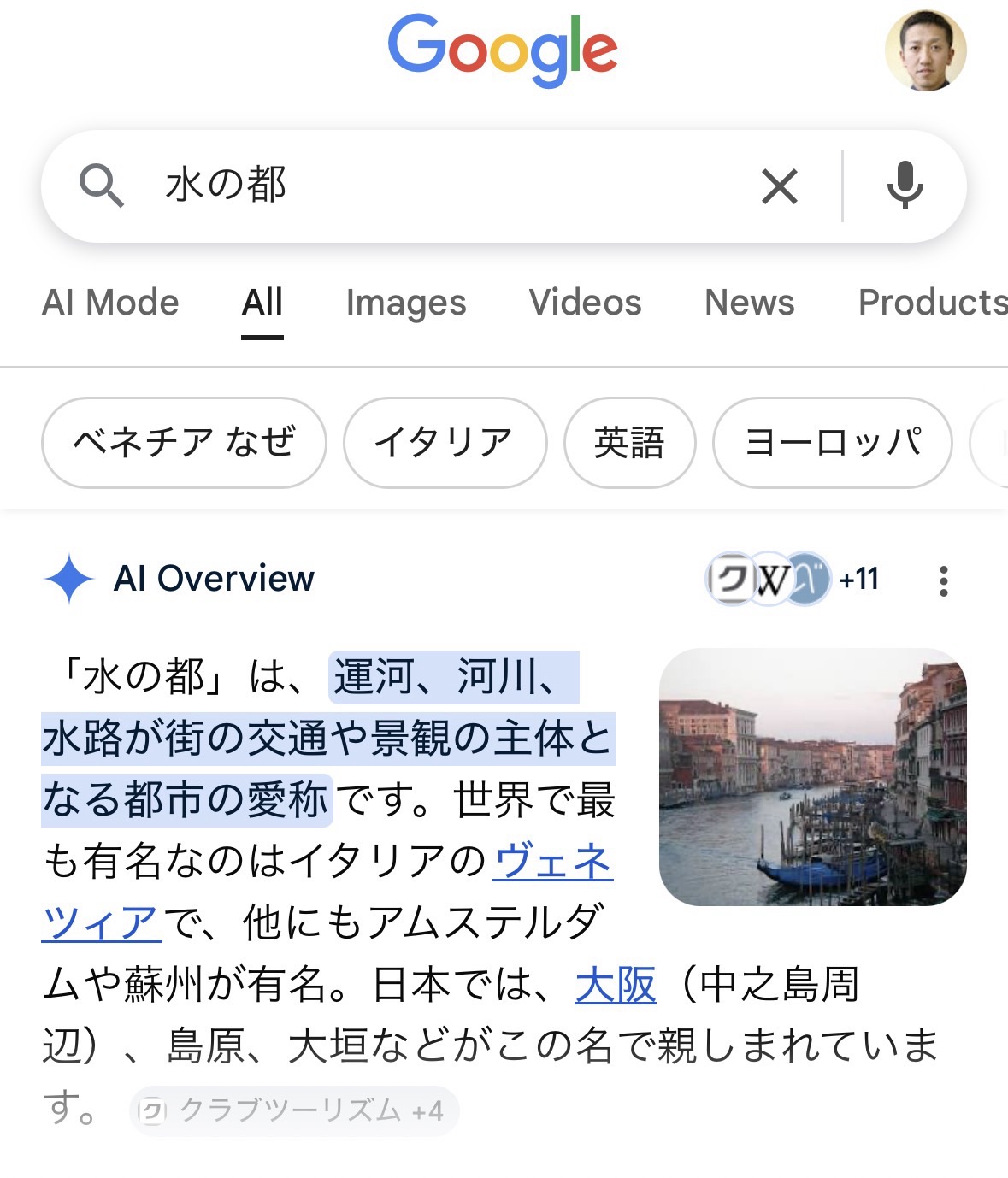This screenshot has width=1008, height=1178.
Task: Open the Venice canal image
Action: coord(812,777)
